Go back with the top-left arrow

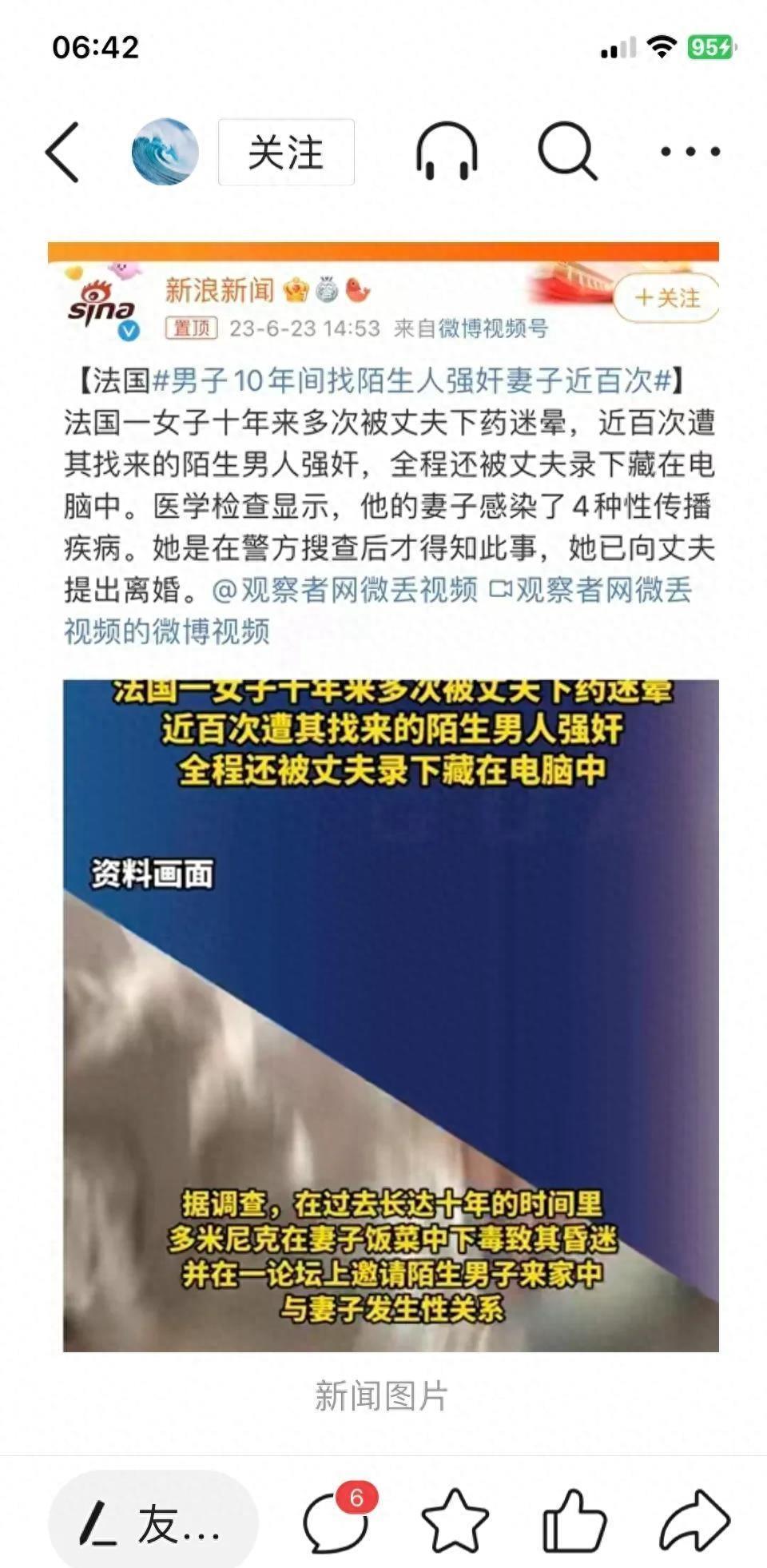tap(62, 152)
